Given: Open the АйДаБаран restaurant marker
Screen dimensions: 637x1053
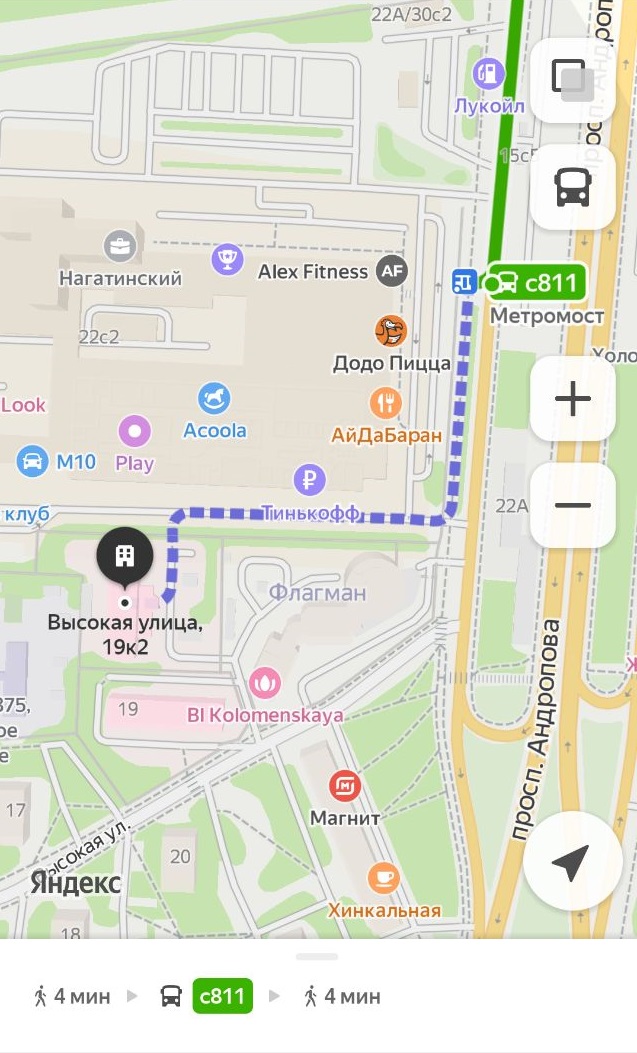Looking at the screenshot, I should (386, 403).
